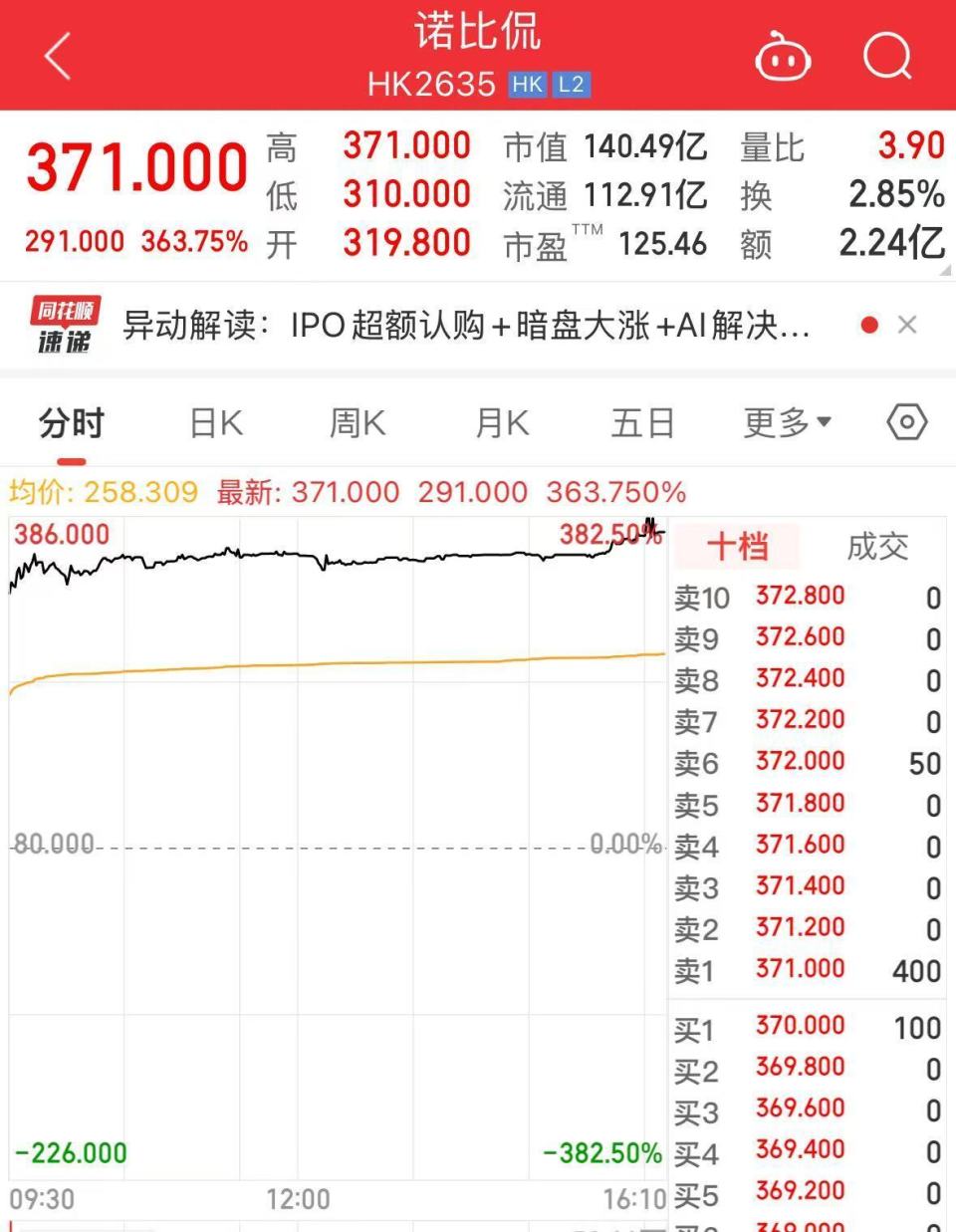Tap the back arrow to exit

[x=56, y=57]
